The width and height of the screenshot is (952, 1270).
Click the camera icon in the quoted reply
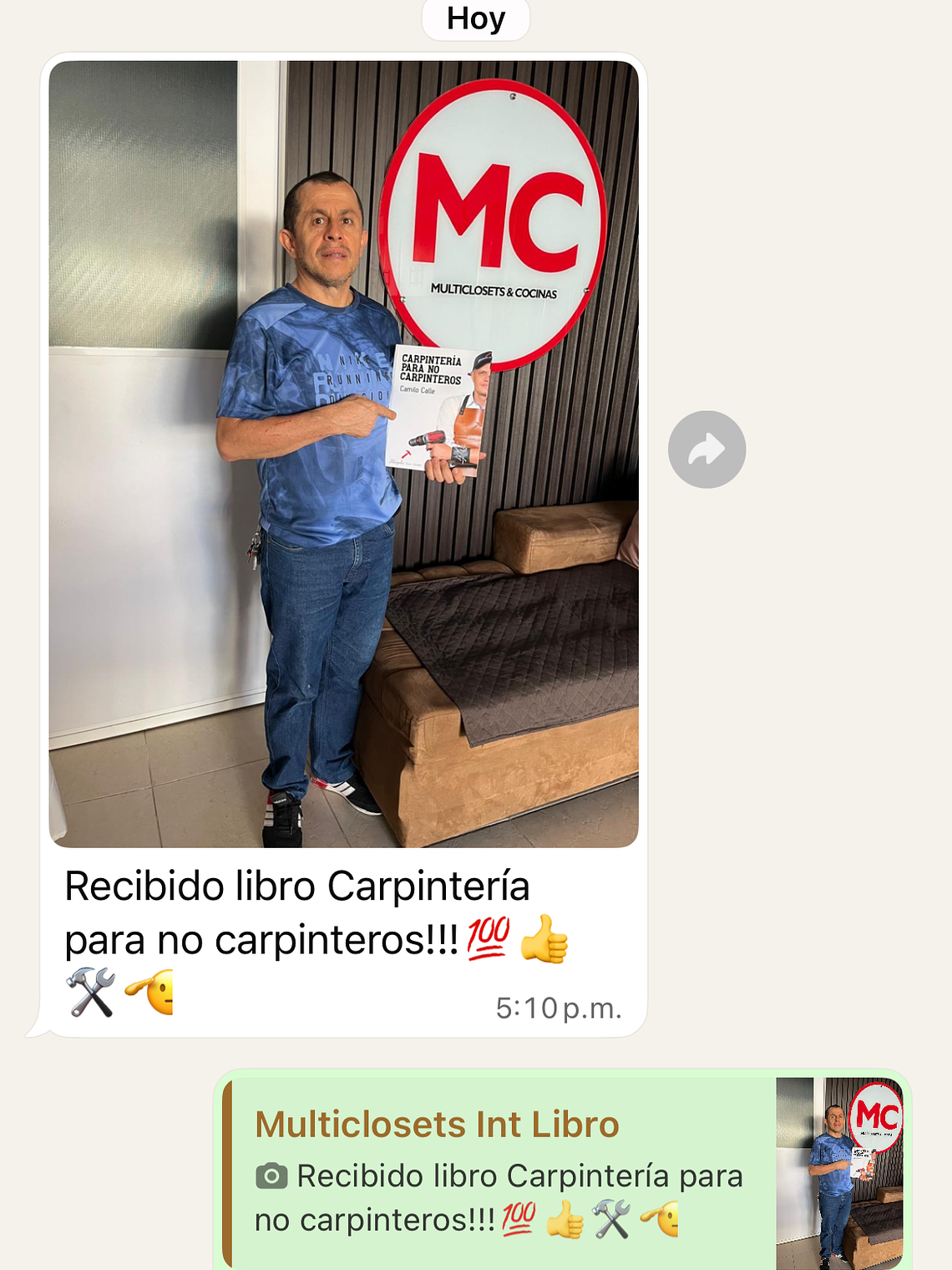(x=271, y=1175)
